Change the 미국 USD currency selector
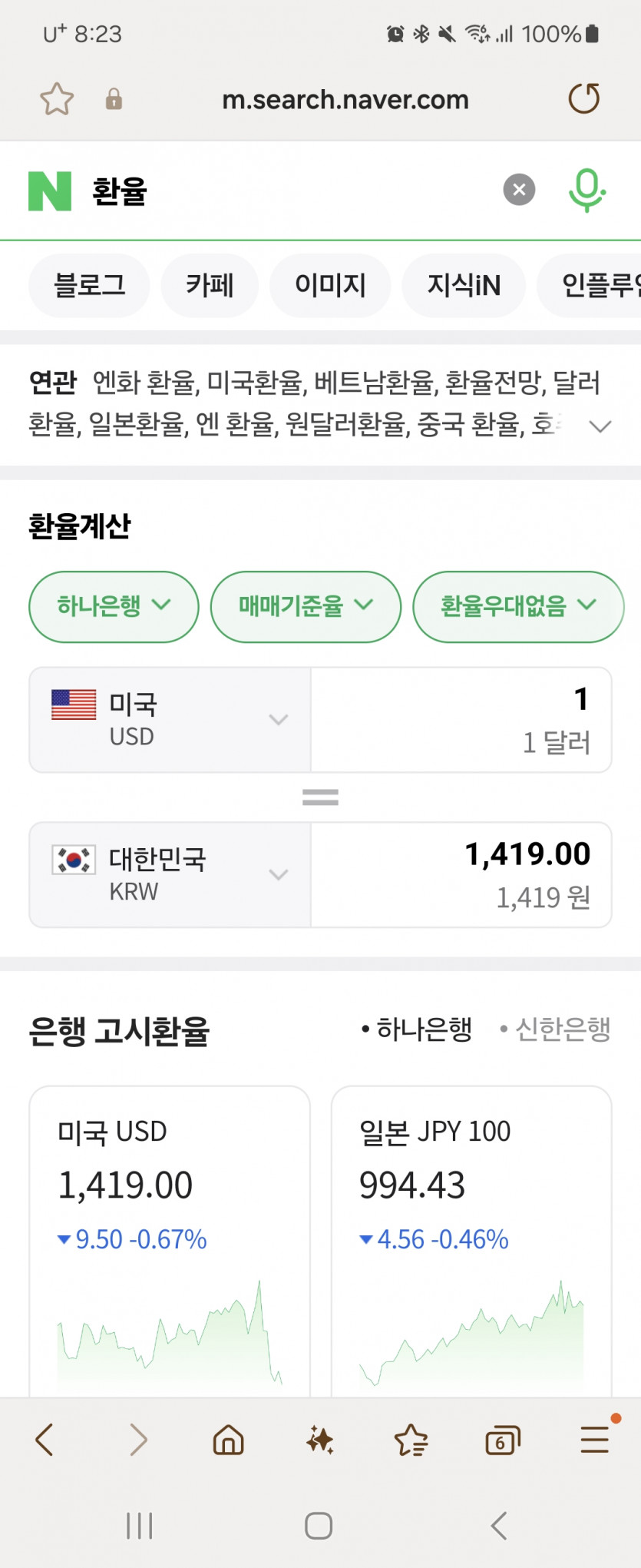The height and width of the screenshot is (1568, 641). click(x=170, y=720)
